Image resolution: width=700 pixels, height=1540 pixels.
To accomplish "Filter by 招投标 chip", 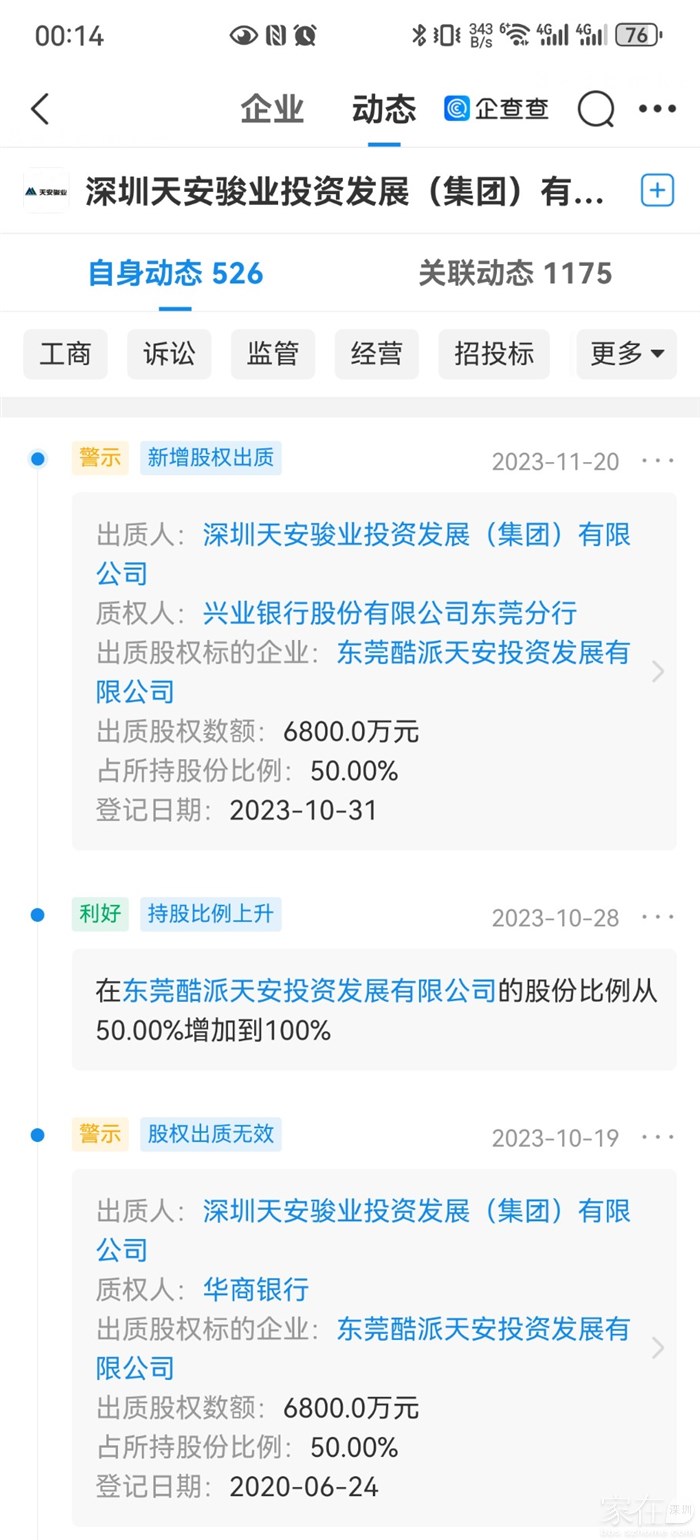I will (x=494, y=354).
